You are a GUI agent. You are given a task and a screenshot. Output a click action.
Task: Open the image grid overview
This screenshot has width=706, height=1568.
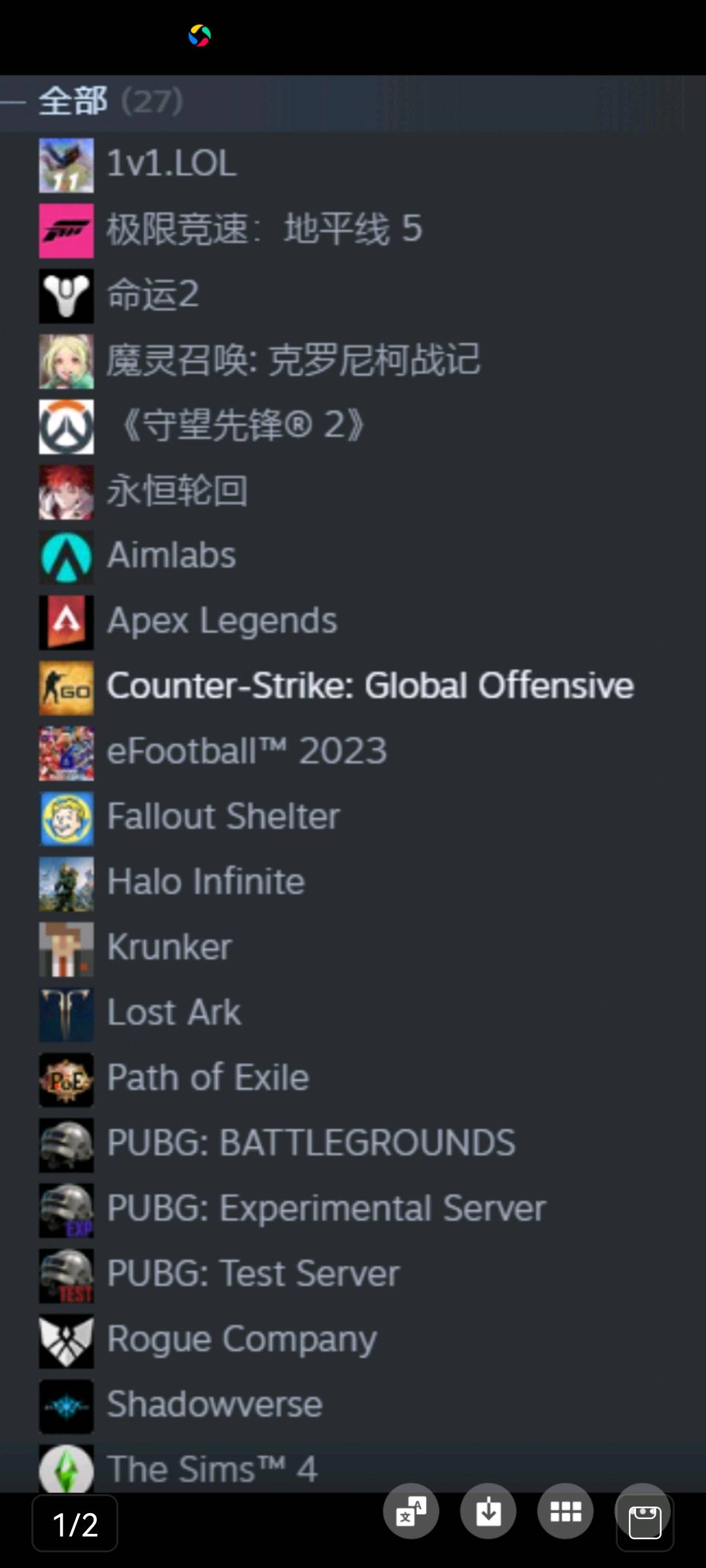pyautogui.click(x=565, y=1511)
